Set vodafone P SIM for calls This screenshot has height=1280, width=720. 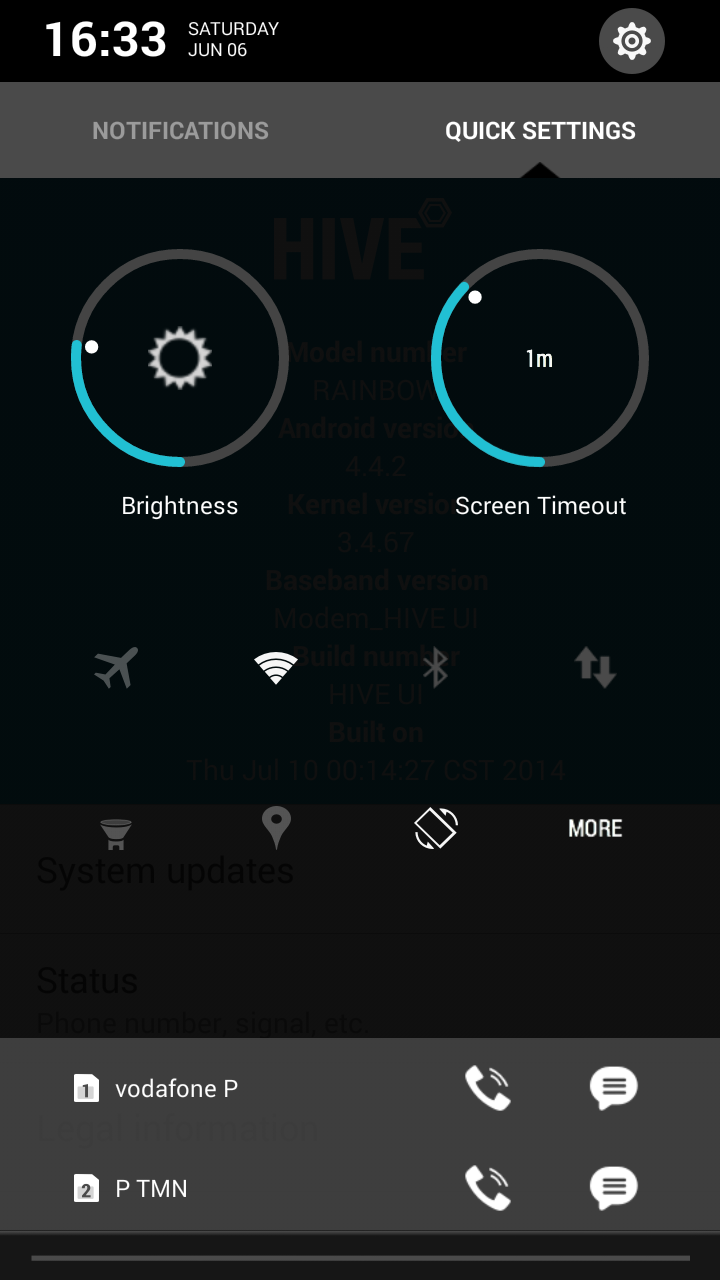[x=488, y=1087]
